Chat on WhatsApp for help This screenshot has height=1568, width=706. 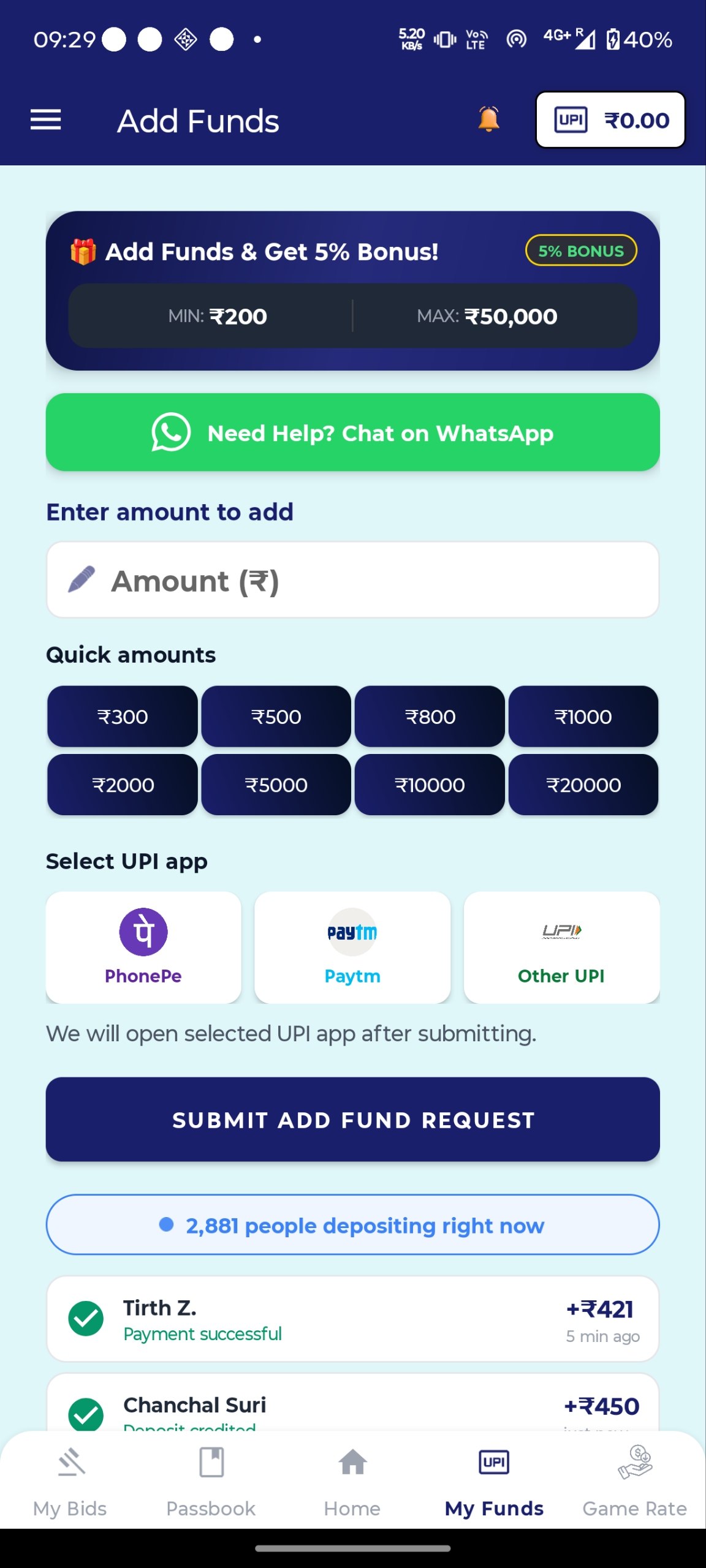[352, 432]
